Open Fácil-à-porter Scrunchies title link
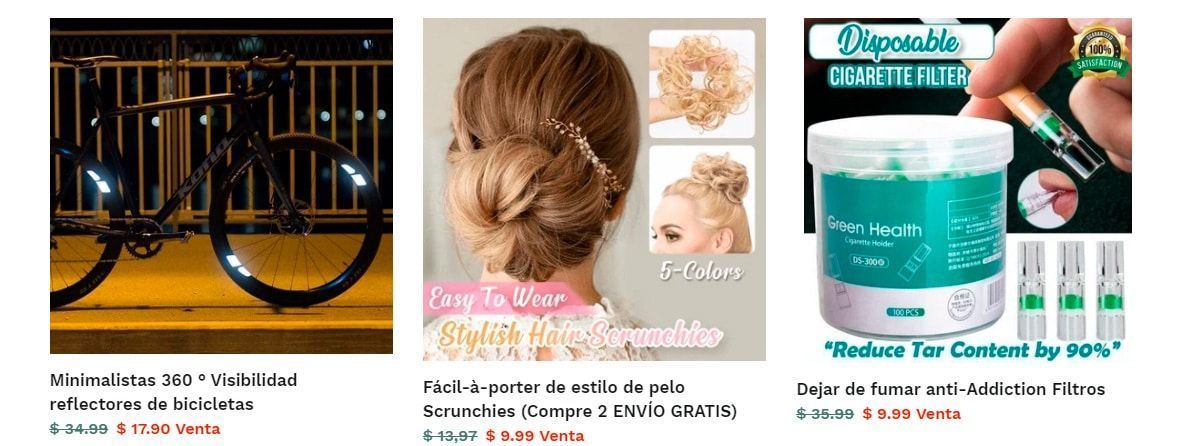Image resolution: width=1187 pixels, height=446 pixels. click(579, 399)
